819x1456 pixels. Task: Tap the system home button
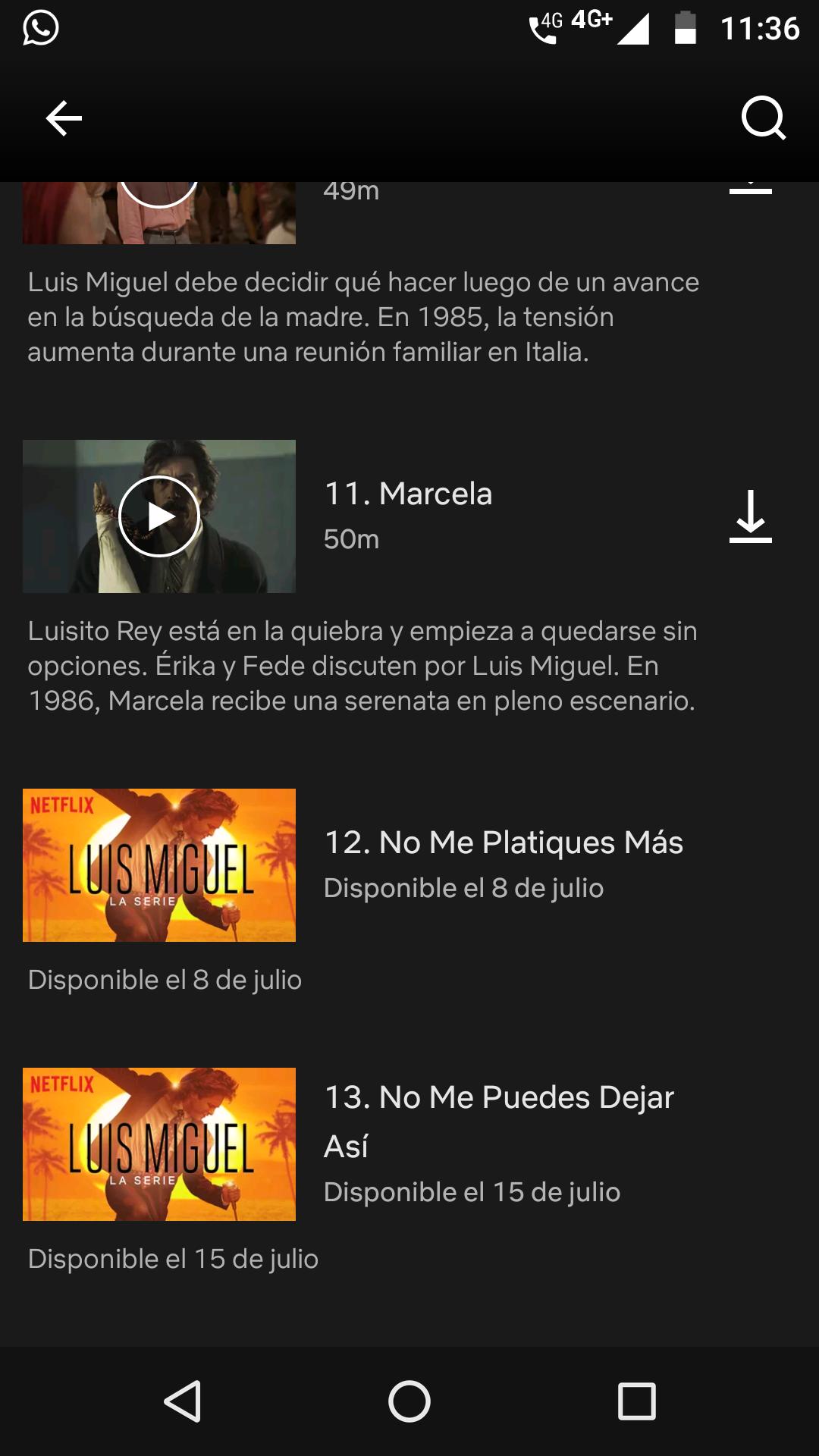(x=409, y=1401)
